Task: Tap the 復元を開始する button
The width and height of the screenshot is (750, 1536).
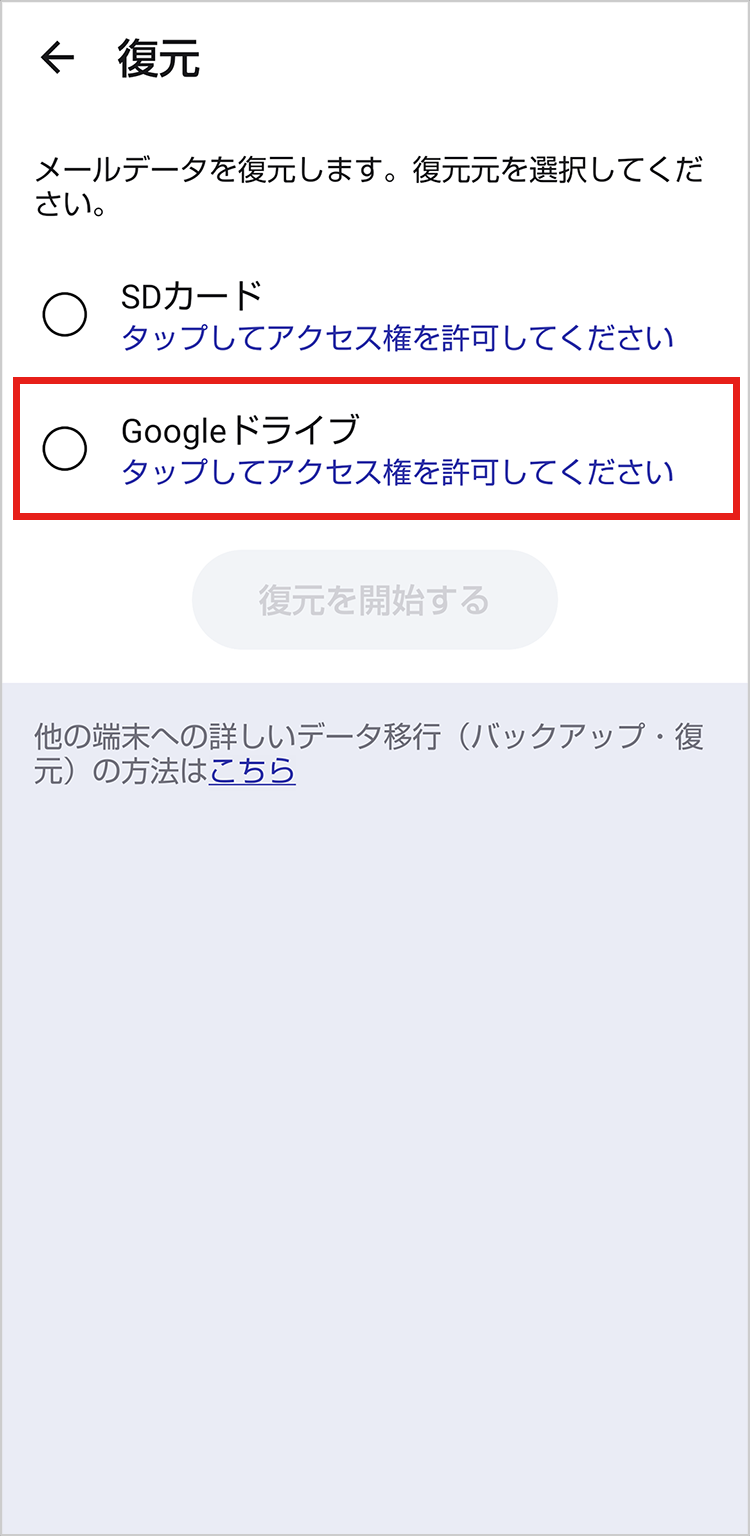Action: [x=374, y=600]
